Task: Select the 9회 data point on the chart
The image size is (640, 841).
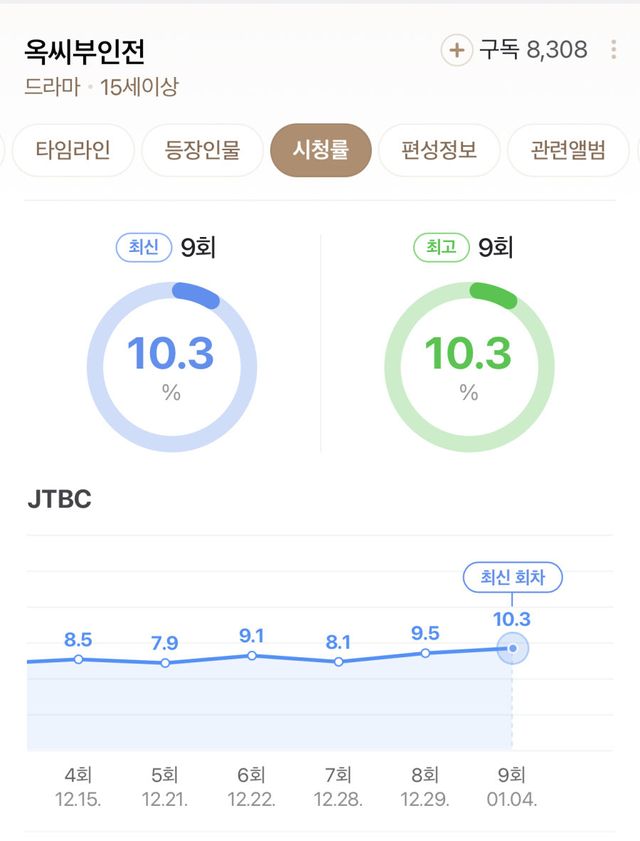Action: [512, 649]
